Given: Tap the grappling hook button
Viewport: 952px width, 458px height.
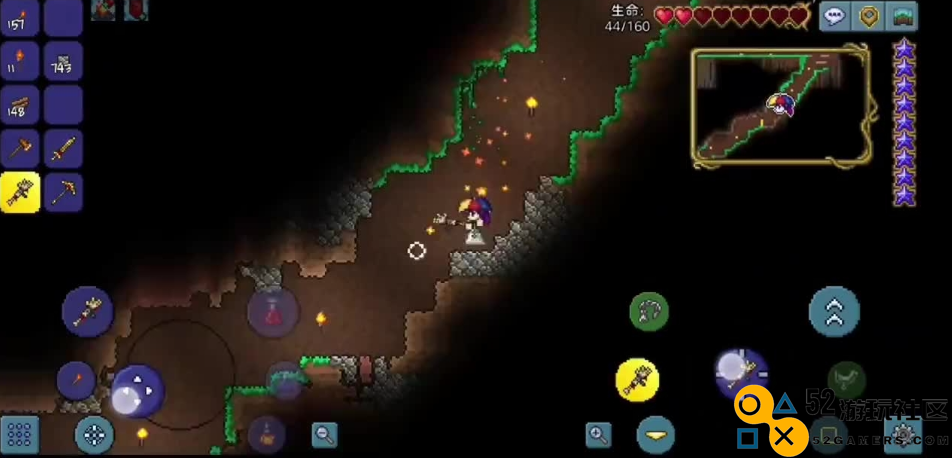Looking at the screenshot, I should point(649,312).
